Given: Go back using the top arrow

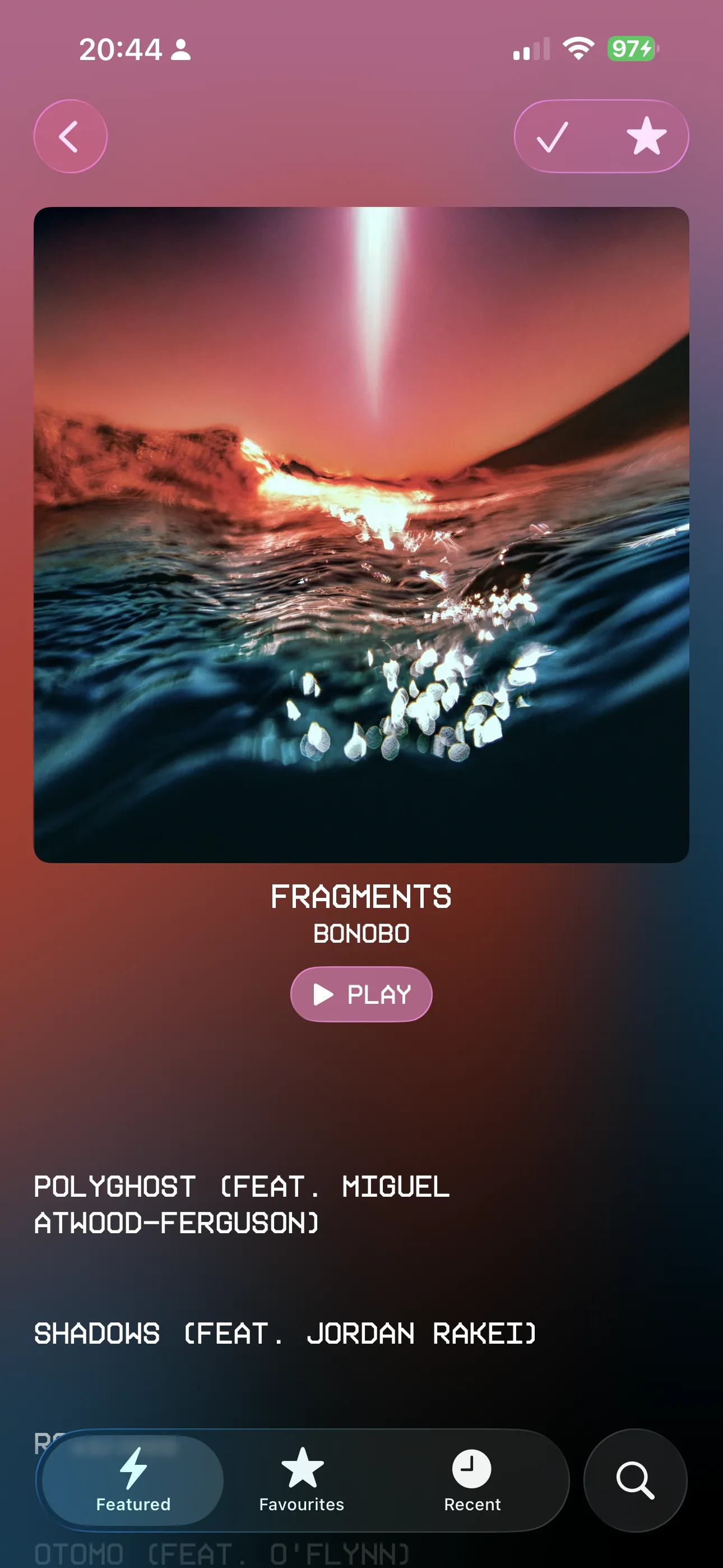Looking at the screenshot, I should [x=70, y=136].
